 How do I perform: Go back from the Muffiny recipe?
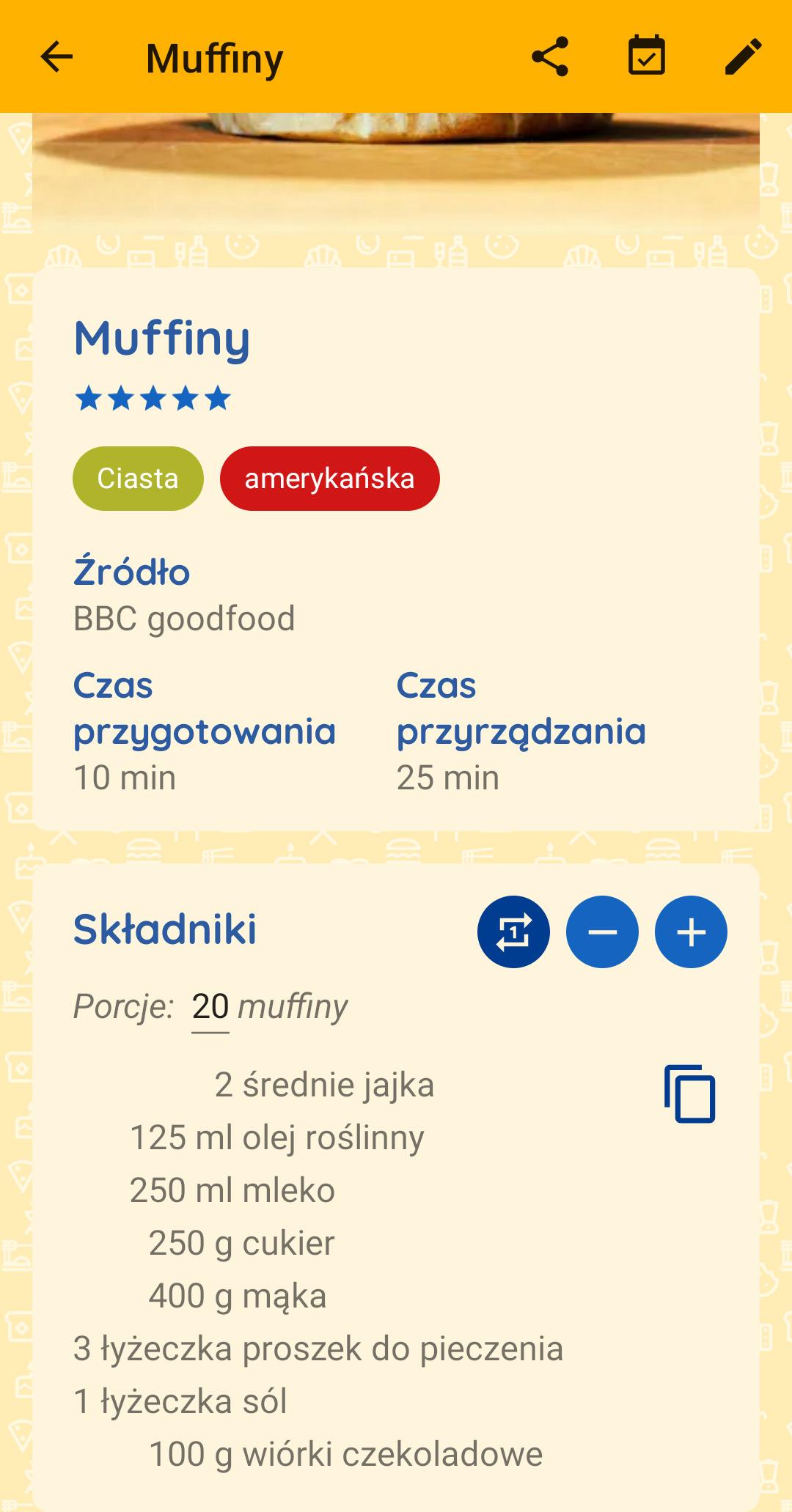pyautogui.click(x=56, y=57)
